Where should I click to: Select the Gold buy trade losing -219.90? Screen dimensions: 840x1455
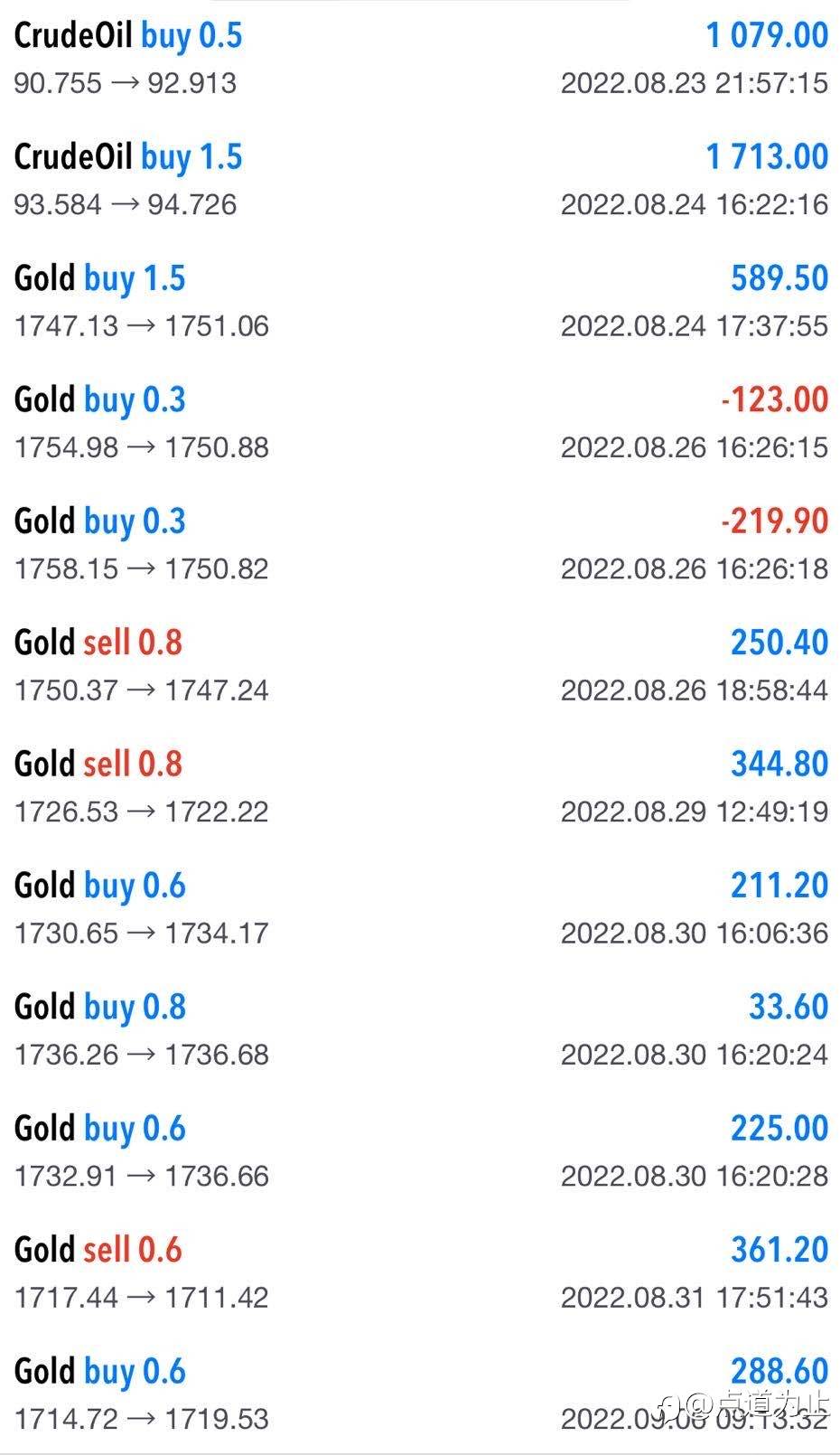click(420, 544)
